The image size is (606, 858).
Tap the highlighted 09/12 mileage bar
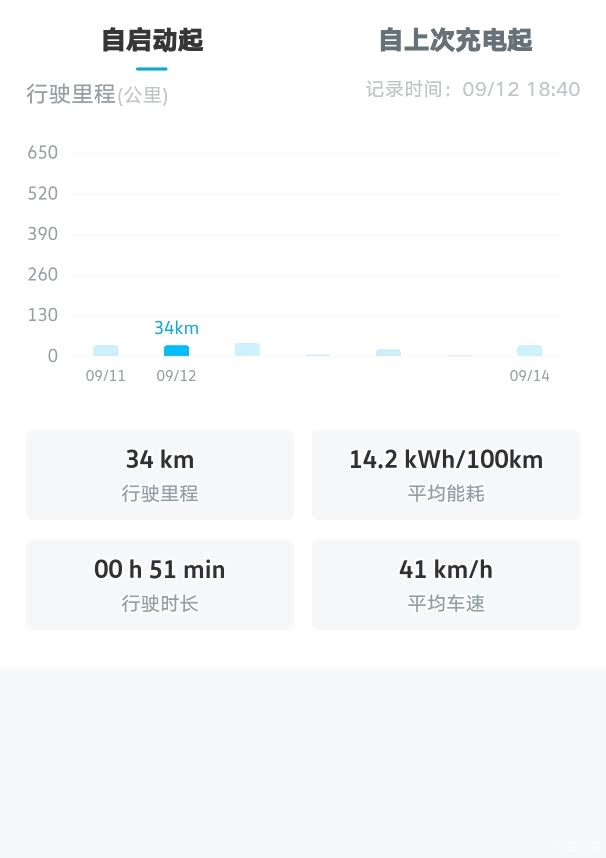click(176, 350)
